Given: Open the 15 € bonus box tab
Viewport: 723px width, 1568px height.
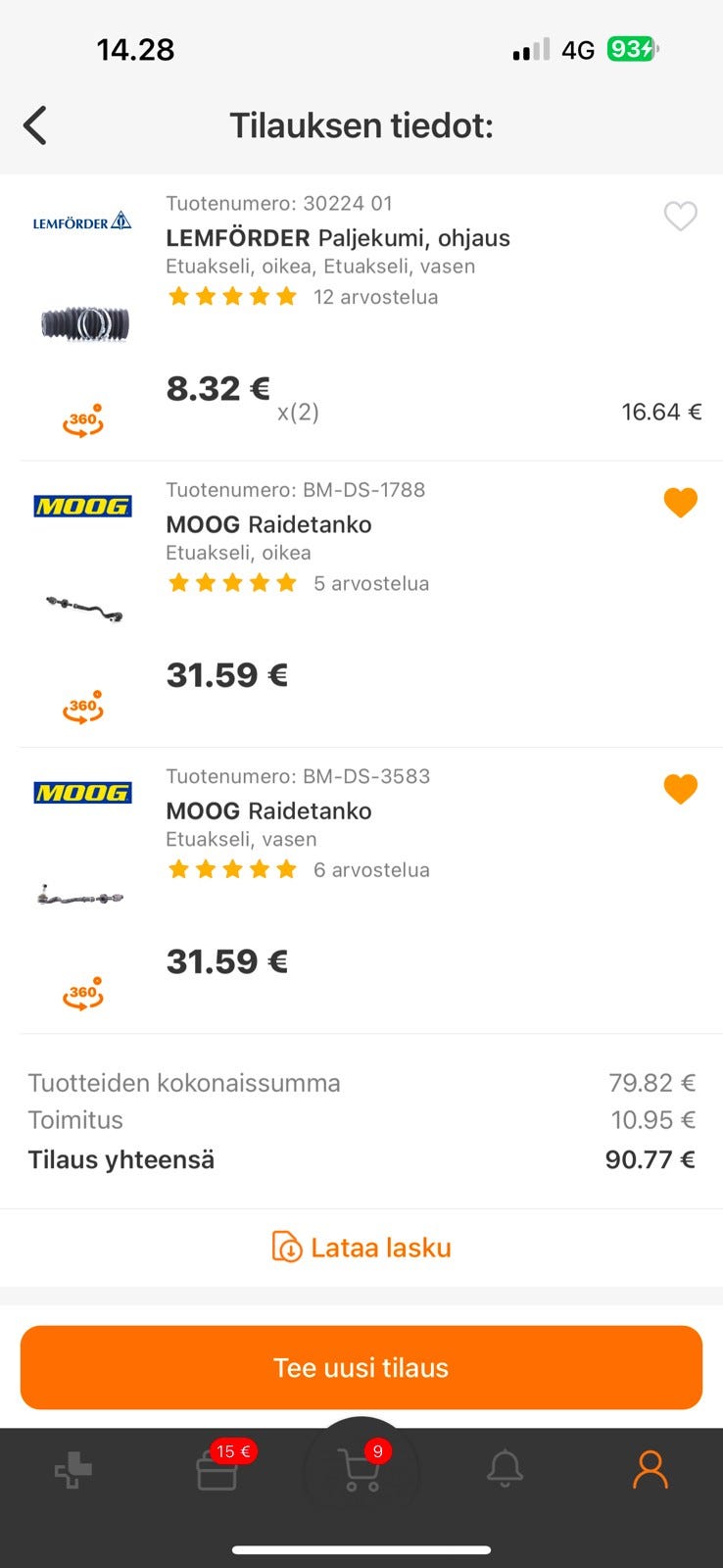Looking at the screenshot, I should [x=217, y=1470].
